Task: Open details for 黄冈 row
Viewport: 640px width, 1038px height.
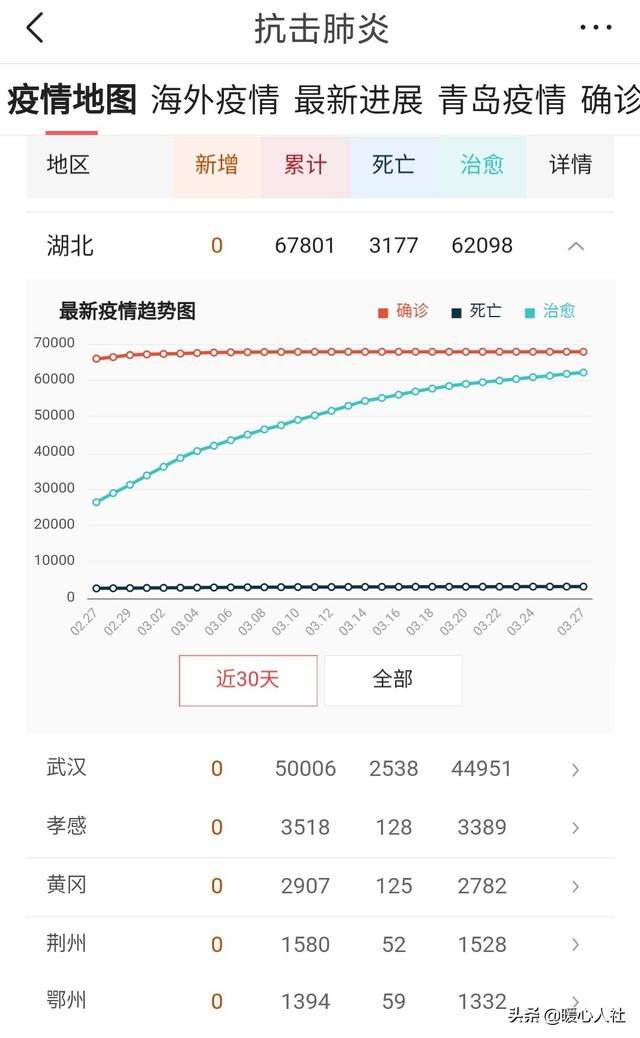Action: coord(575,886)
